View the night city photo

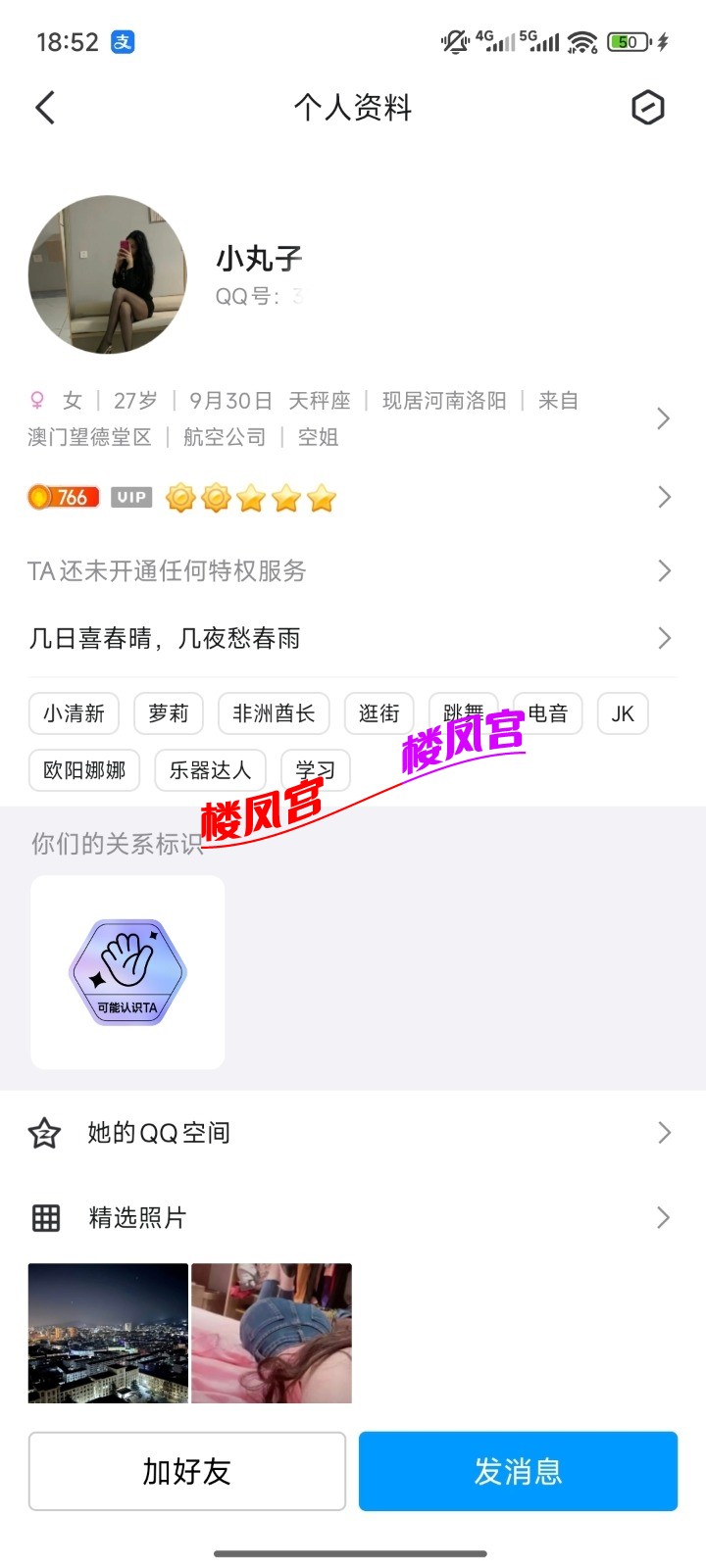[108, 1333]
